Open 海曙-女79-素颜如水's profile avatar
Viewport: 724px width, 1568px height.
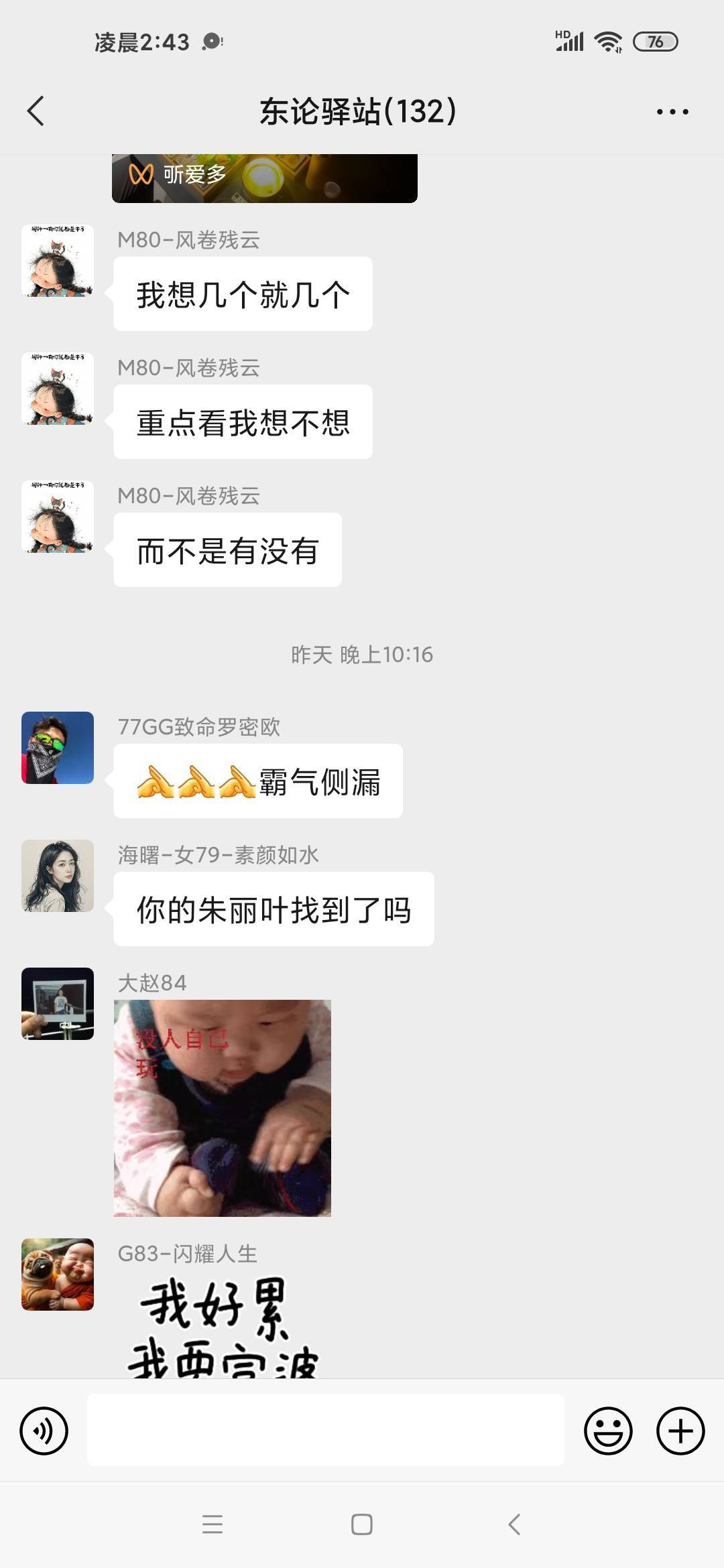58,876
